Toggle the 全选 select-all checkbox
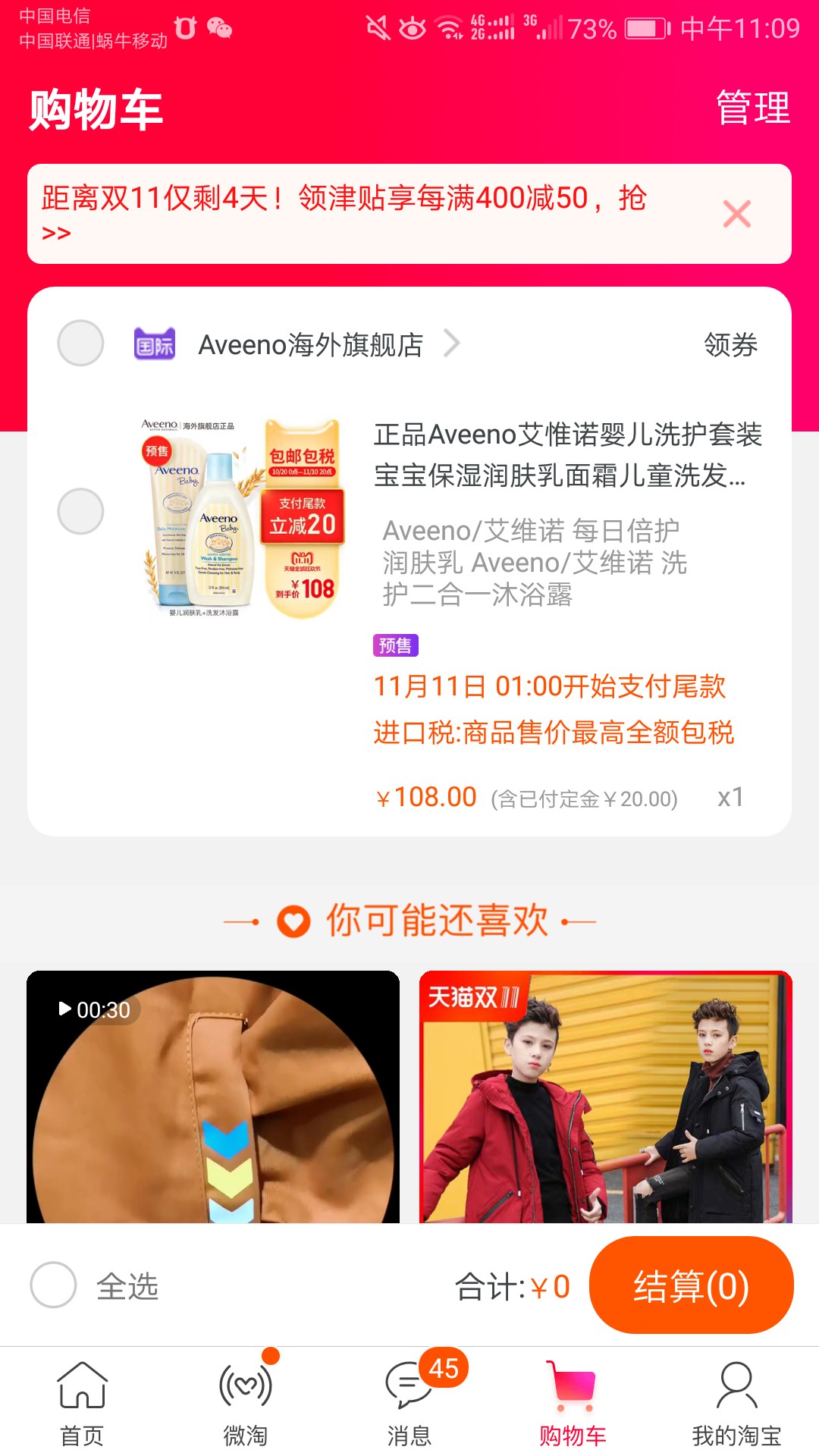Image resolution: width=819 pixels, height=1456 pixels. tap(53, 1285)
